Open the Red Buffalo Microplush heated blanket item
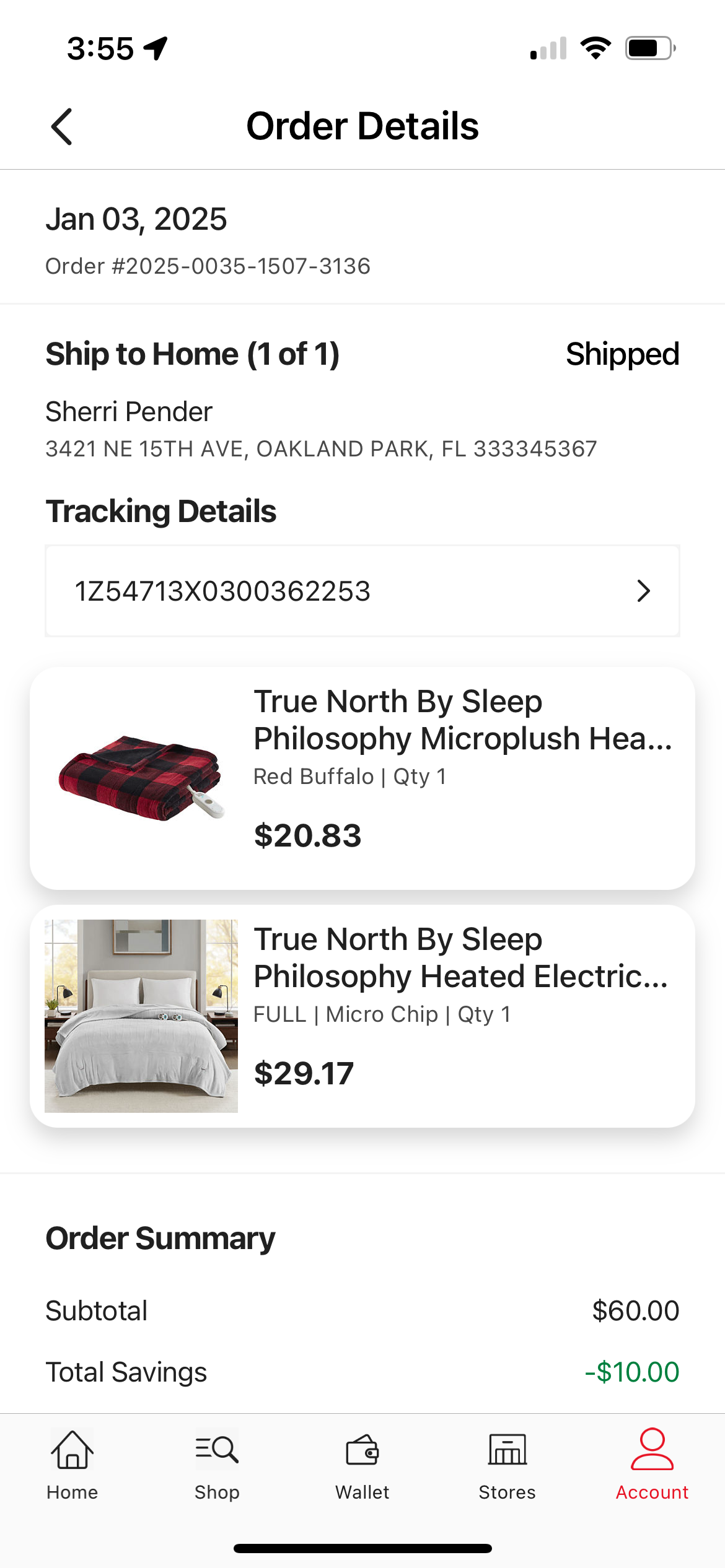 362,778
